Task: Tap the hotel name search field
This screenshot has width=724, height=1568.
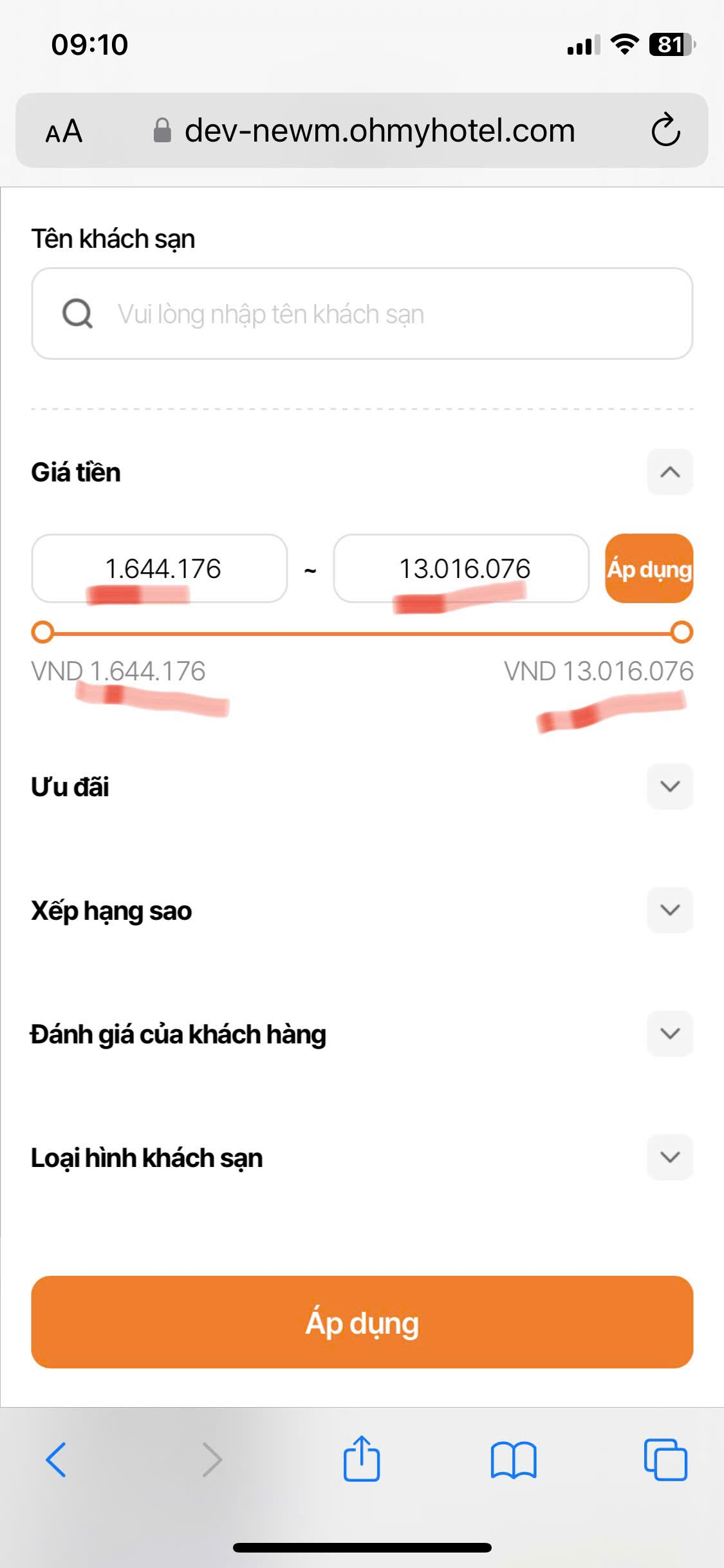Action: (x=362, y=314)
